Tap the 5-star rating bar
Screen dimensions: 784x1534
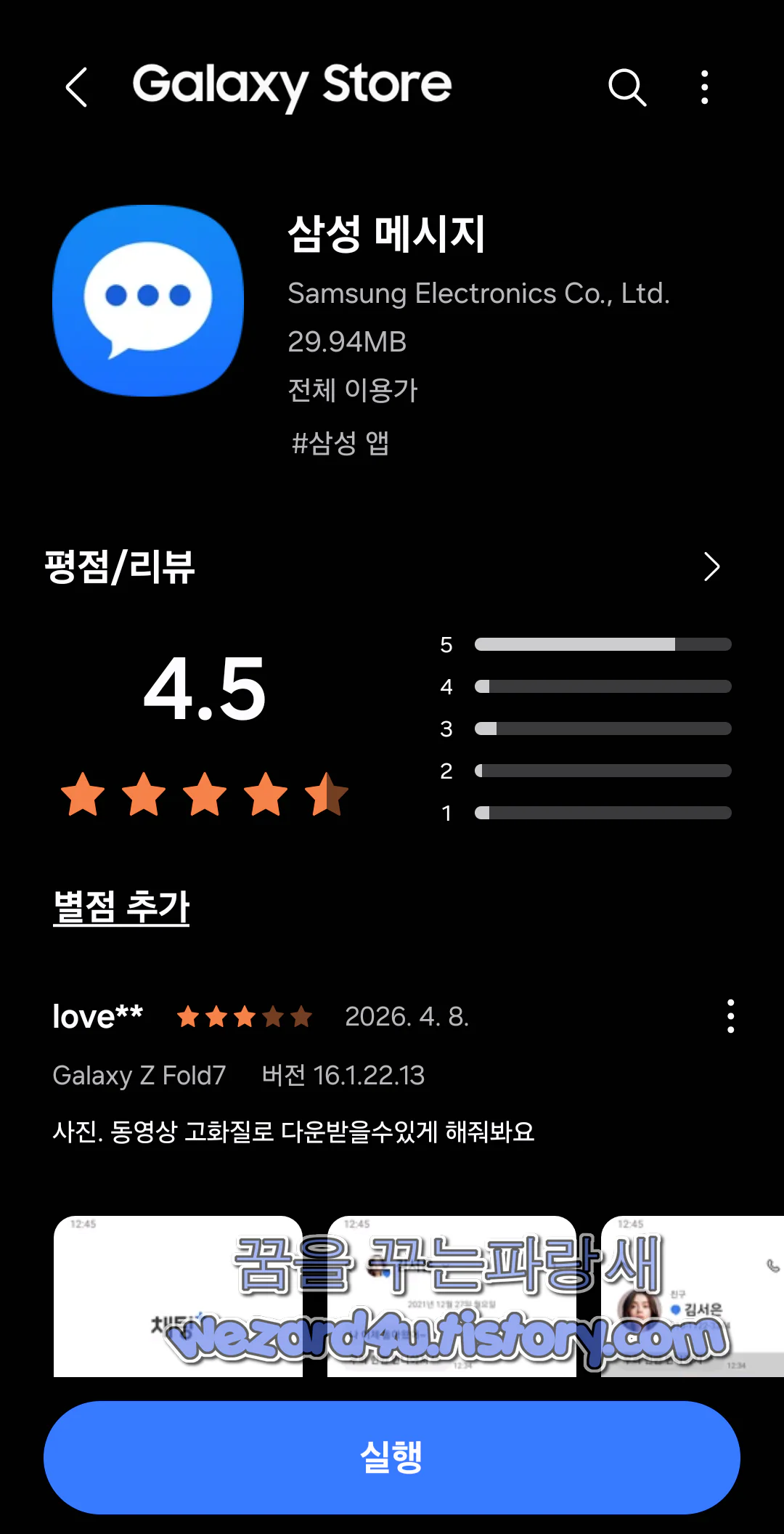pyautogui.click(x=602, y=644)
